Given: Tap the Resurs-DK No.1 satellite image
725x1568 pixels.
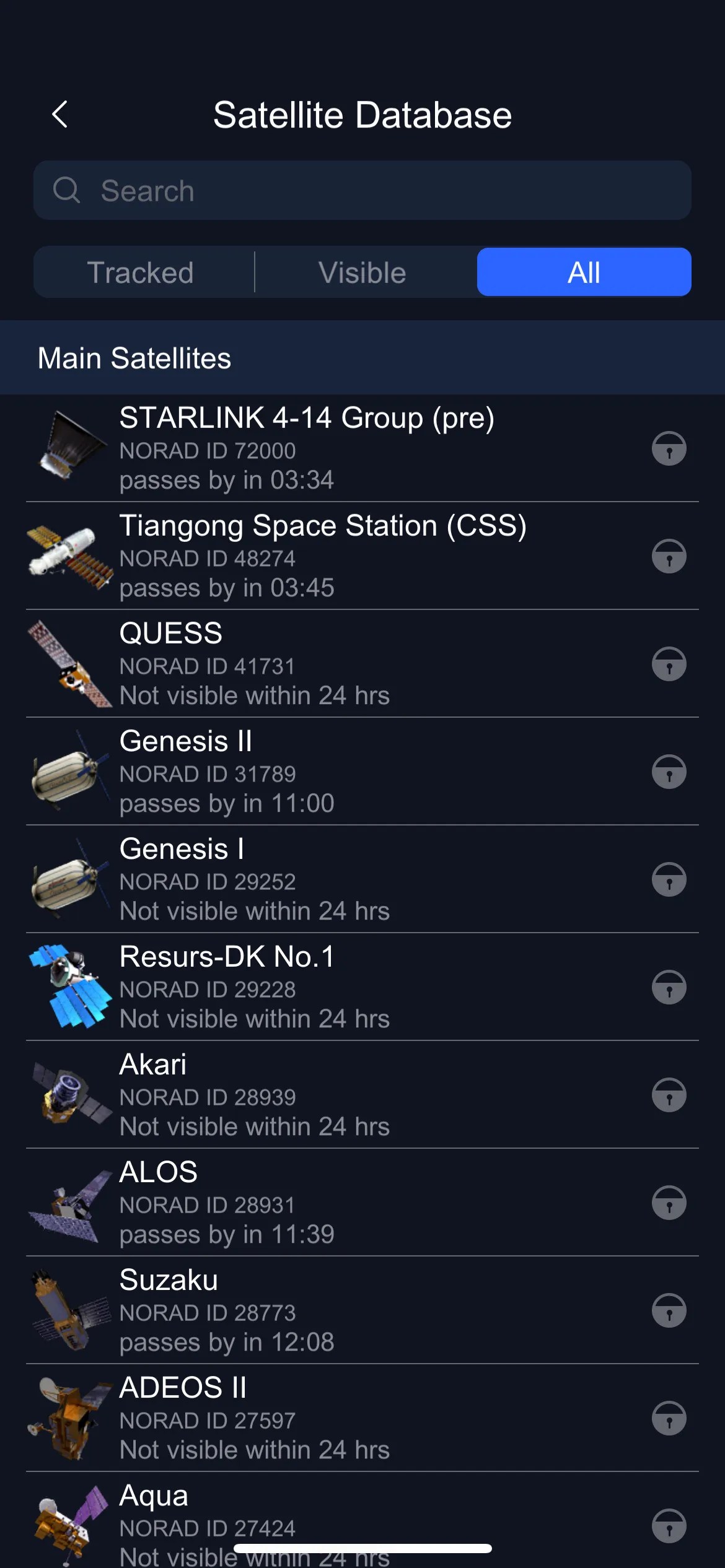Looking at the screenshot, I should (x=69, y=986).
